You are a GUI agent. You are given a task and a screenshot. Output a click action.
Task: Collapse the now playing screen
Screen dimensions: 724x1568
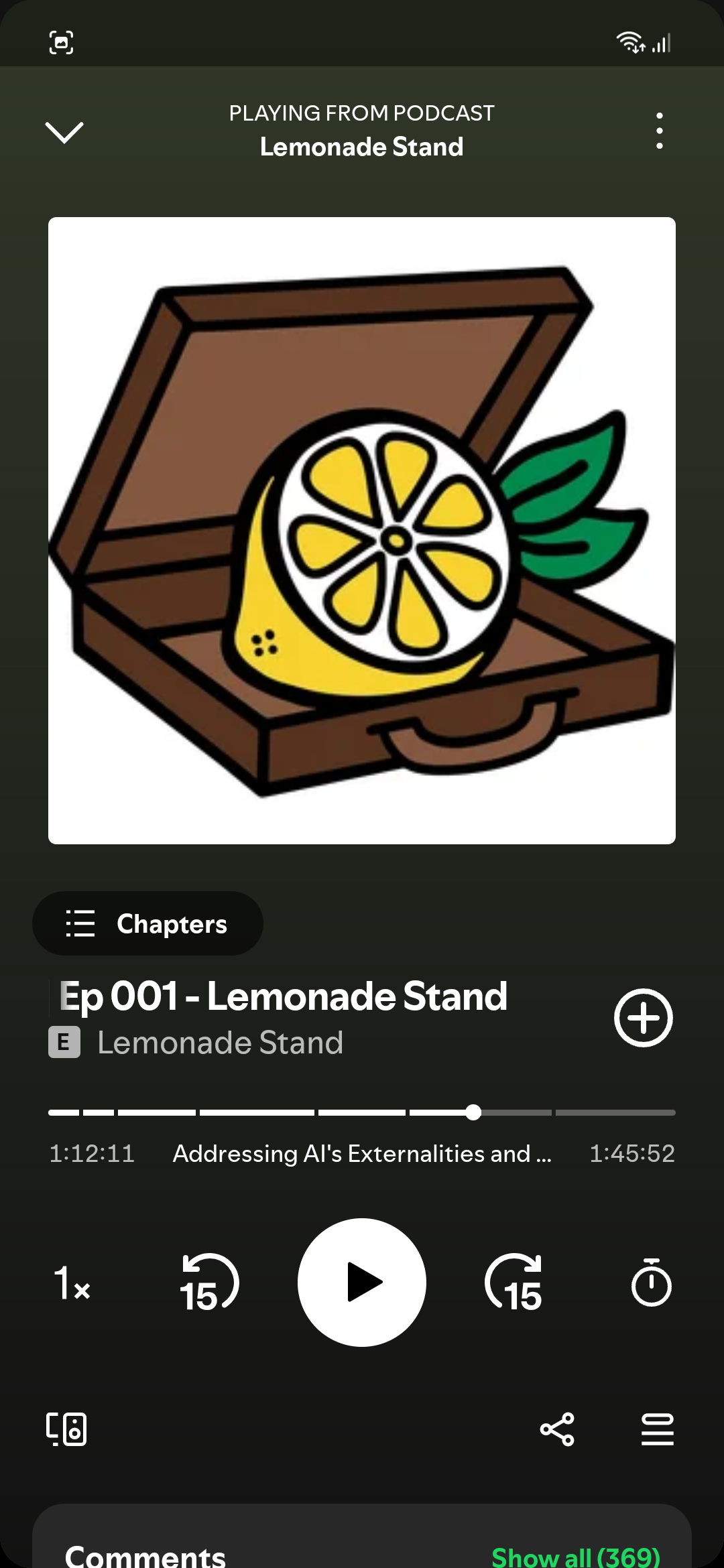point(64,132)
